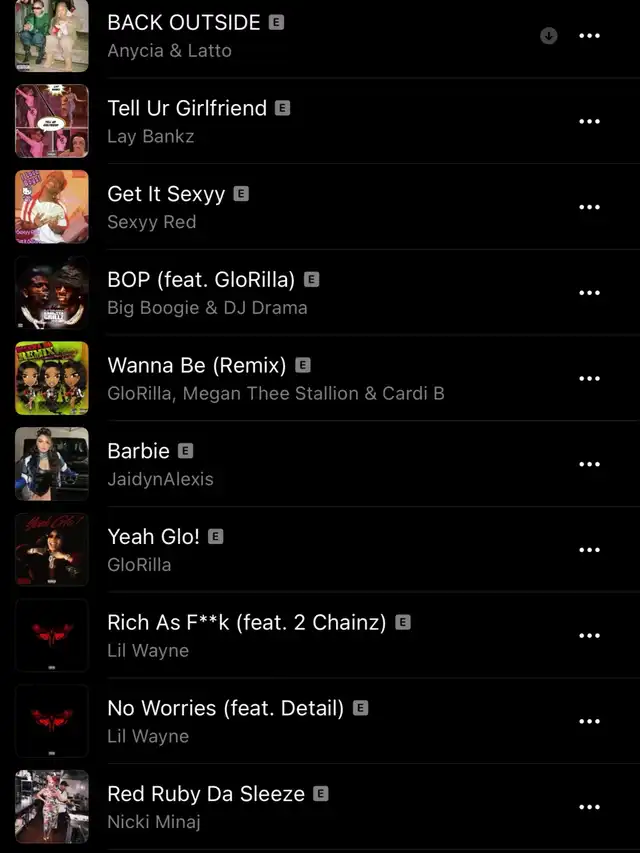This screenshot has width=640, height=853.
Task: Play No Worries featuring Detail
Action: (225, 708)
